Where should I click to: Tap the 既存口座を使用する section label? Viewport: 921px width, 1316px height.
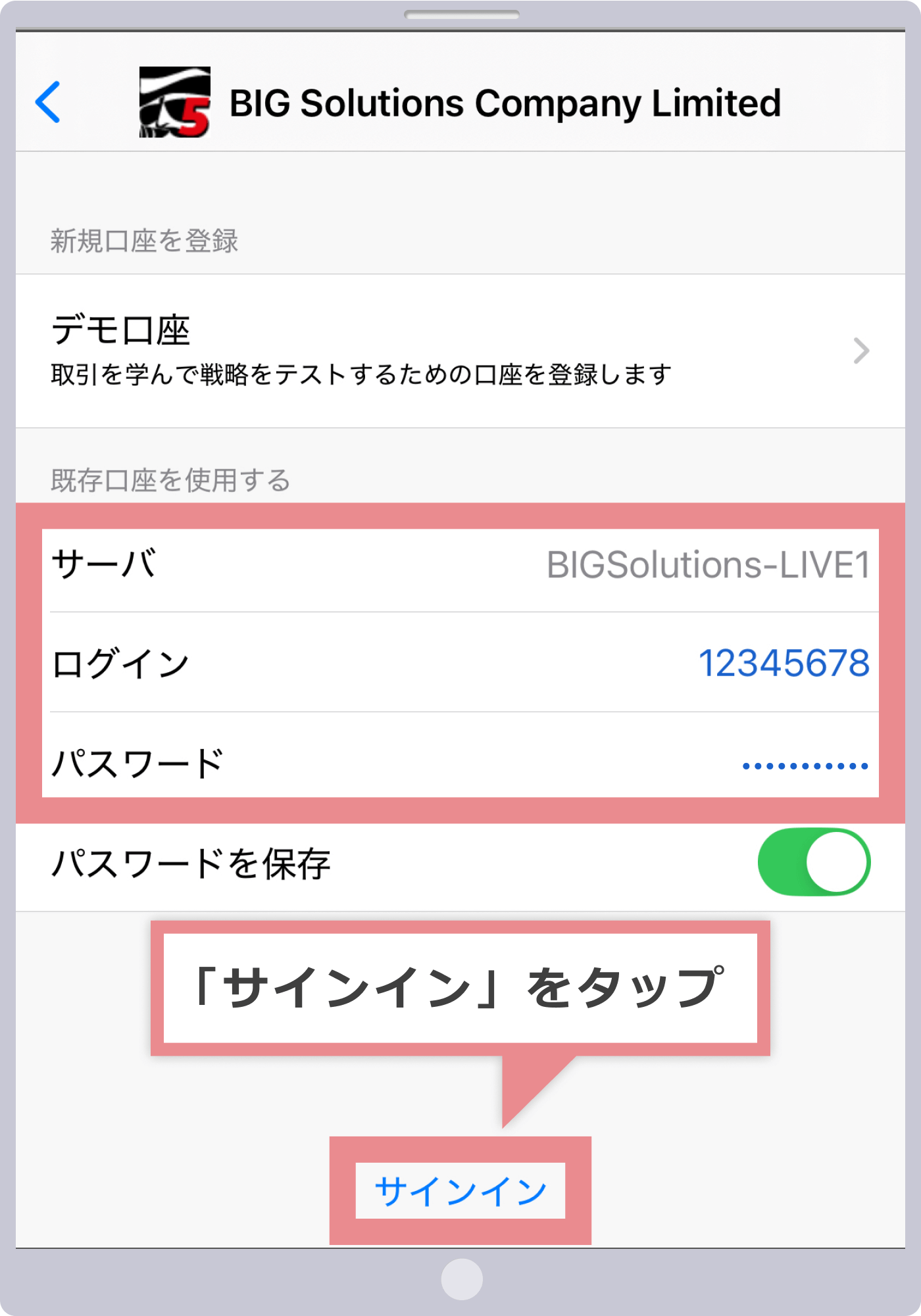pyautogui.click(x=172, y=479)
